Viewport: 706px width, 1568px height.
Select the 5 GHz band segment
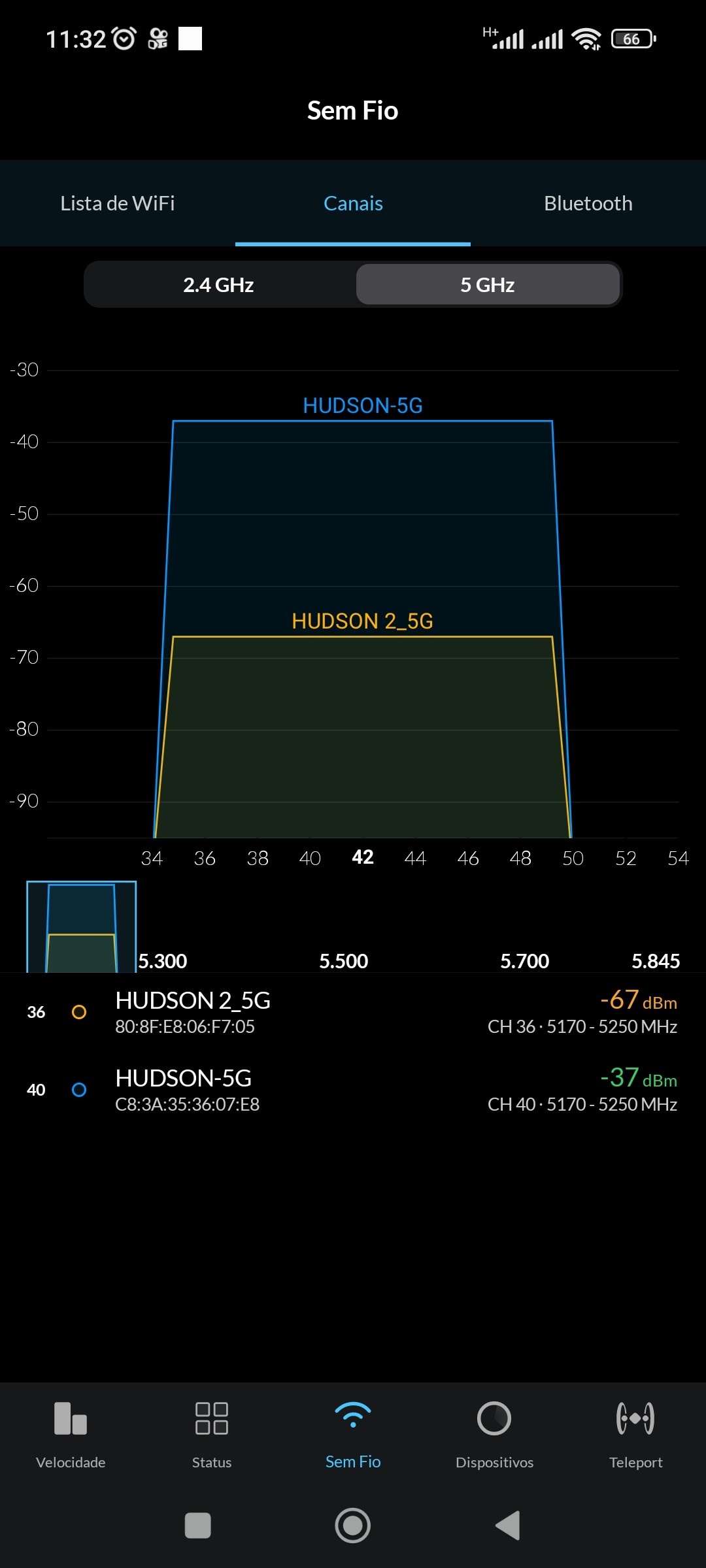[488, 285]
